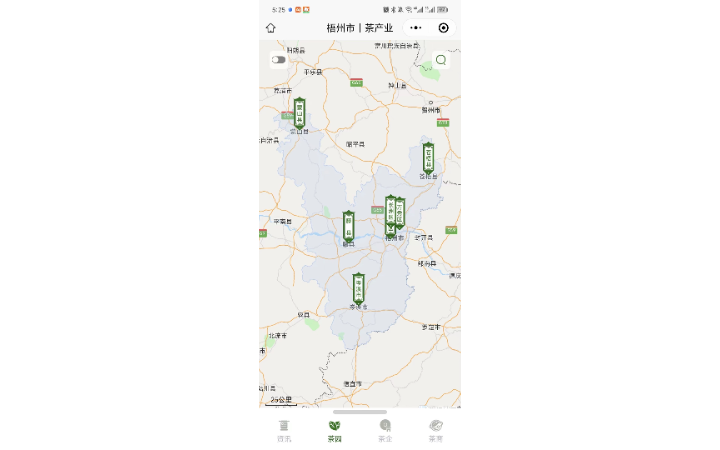This screenshot has width=720, height=450.
Task: Select the 万秀区 tea marker
Action: tap(400, 211)
